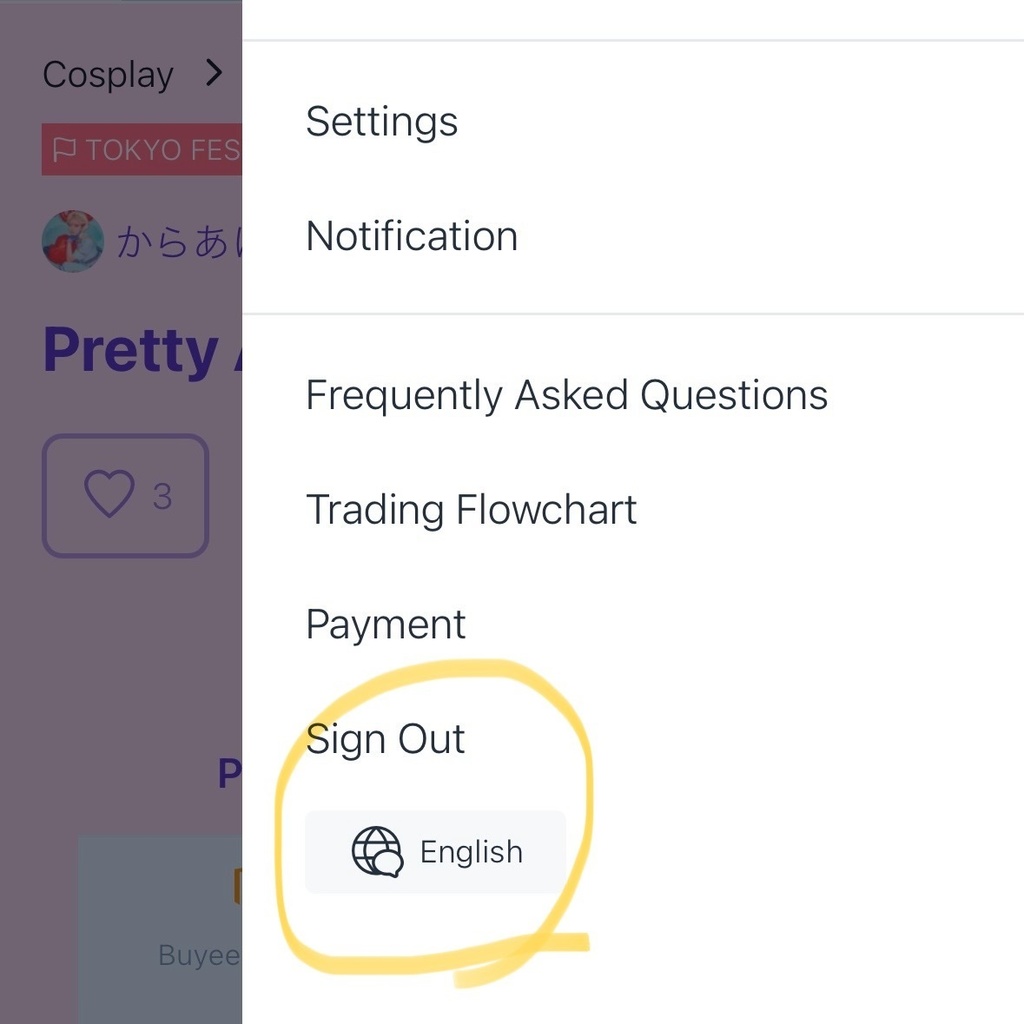Open the Payment page
Screen dimensions: 1024x1024
coord(385,625)
